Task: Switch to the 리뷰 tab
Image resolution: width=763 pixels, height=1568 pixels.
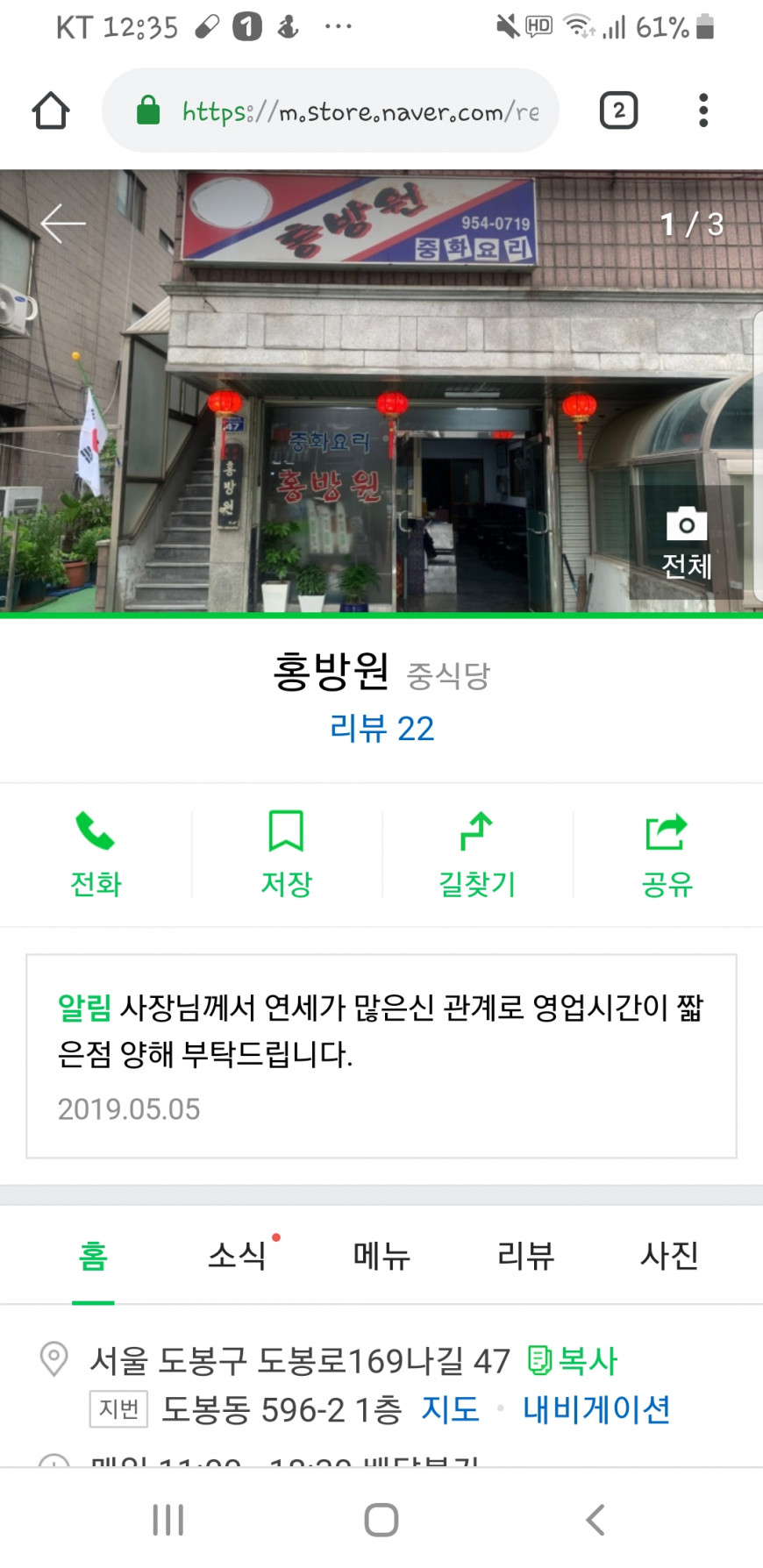Action: (525, 1256)
